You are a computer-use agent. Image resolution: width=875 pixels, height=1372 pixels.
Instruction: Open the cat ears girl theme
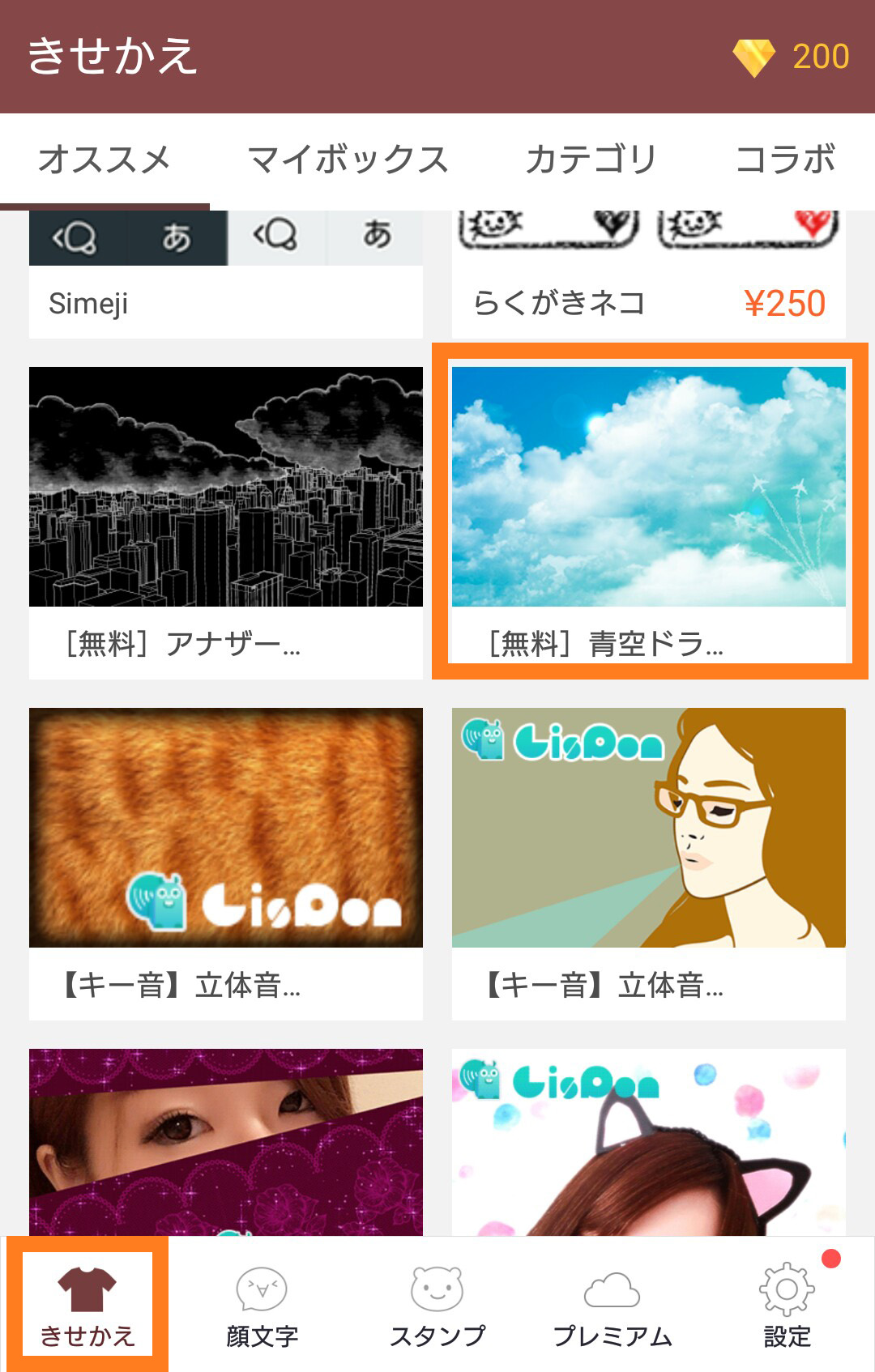click(648, 1142)
